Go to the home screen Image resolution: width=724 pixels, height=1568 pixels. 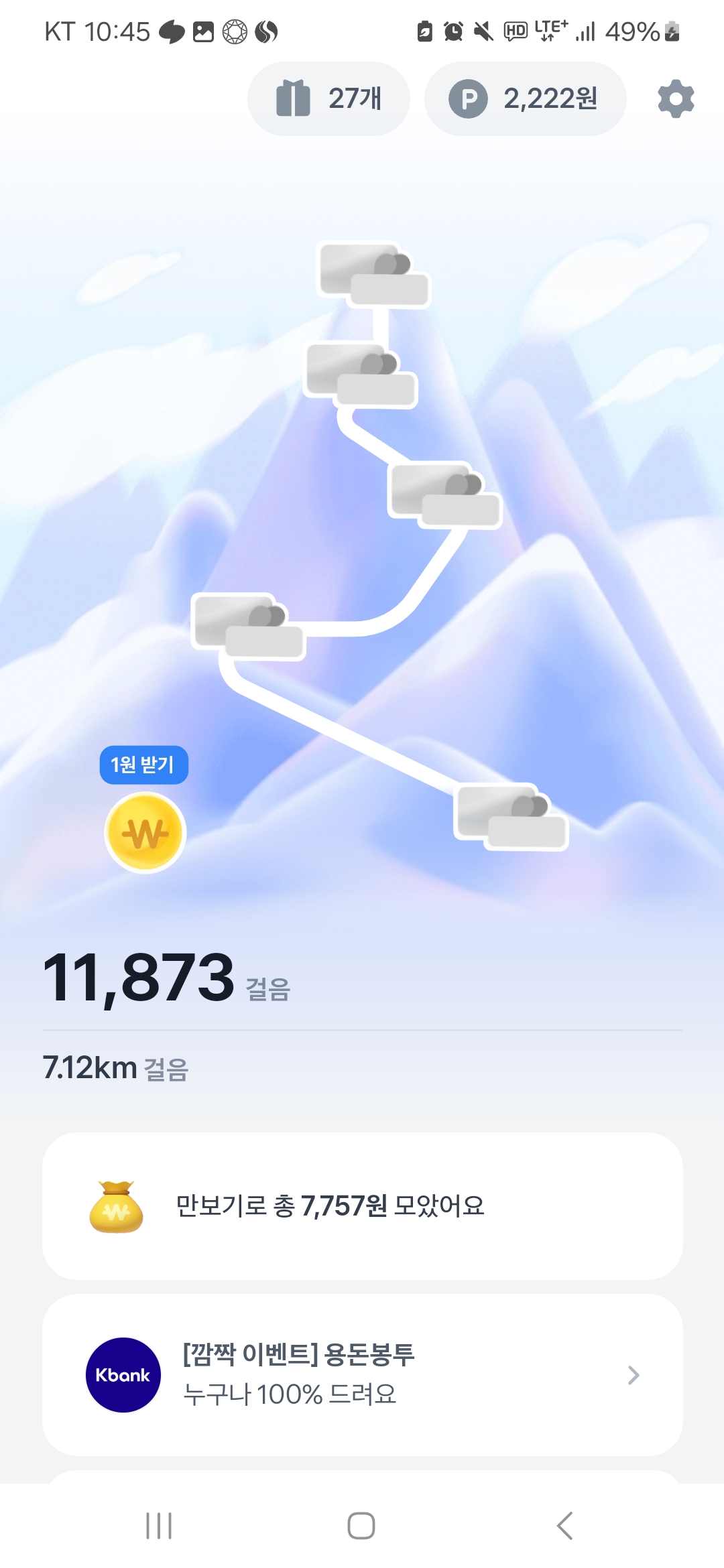tap(361, 1526)
